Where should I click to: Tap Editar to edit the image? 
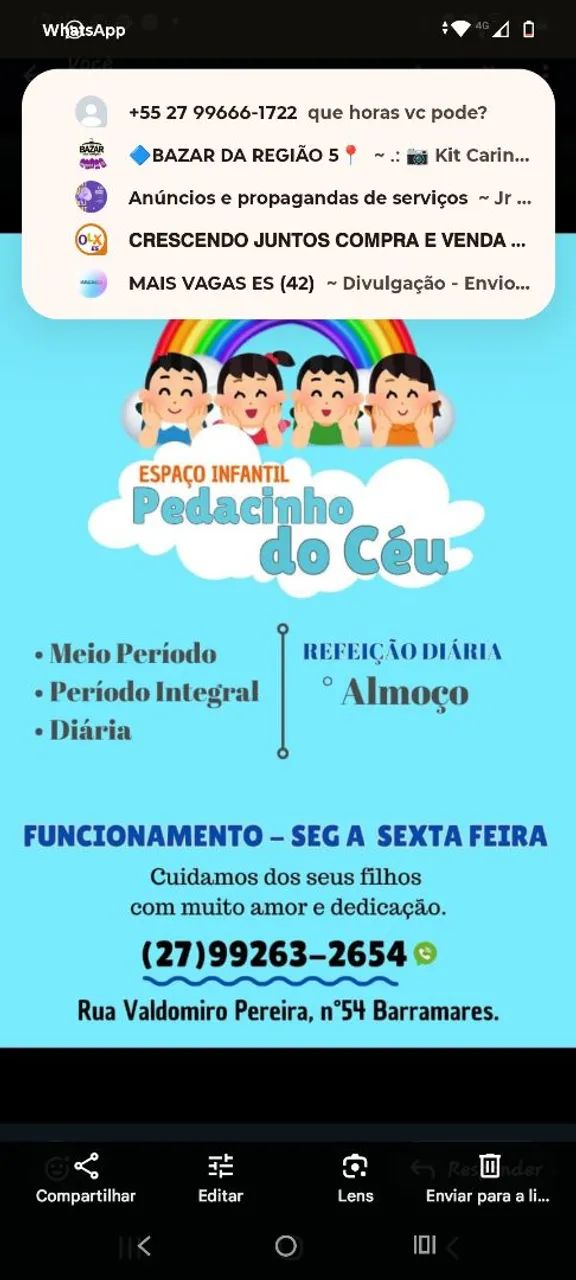(220, 1179)
